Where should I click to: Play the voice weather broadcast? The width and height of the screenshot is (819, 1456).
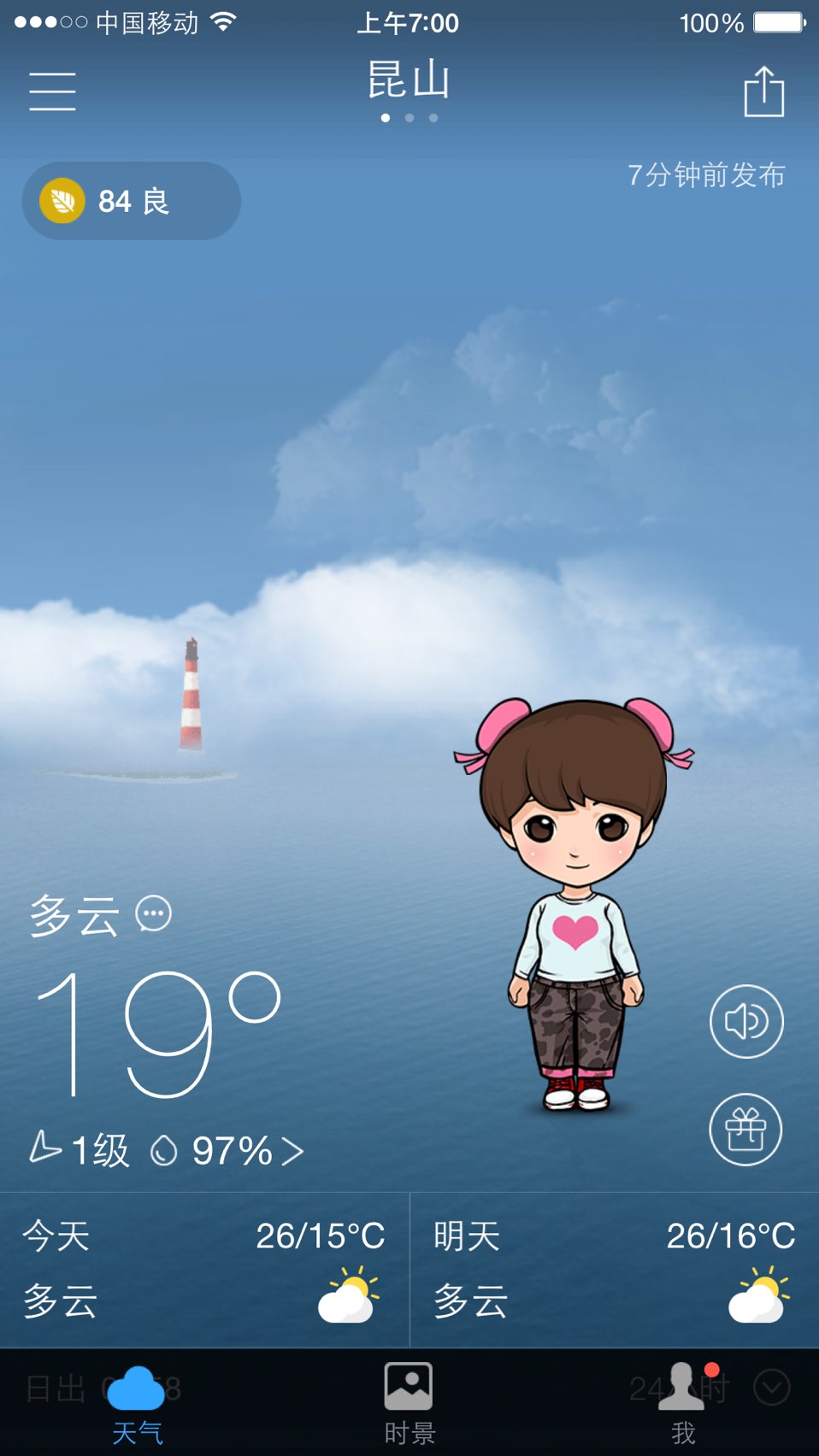pos(746,1021)
